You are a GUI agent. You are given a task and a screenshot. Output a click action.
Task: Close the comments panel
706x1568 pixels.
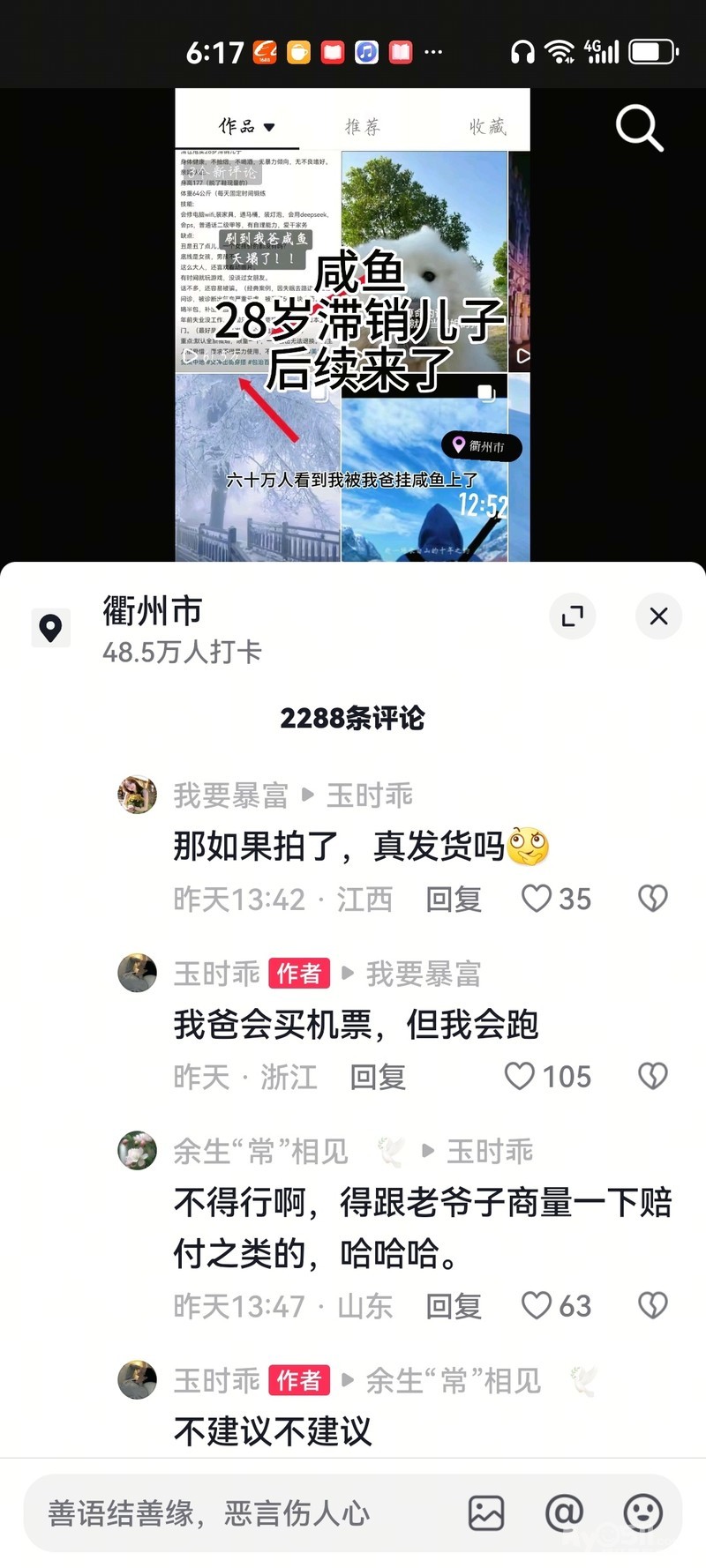point(658,616)
